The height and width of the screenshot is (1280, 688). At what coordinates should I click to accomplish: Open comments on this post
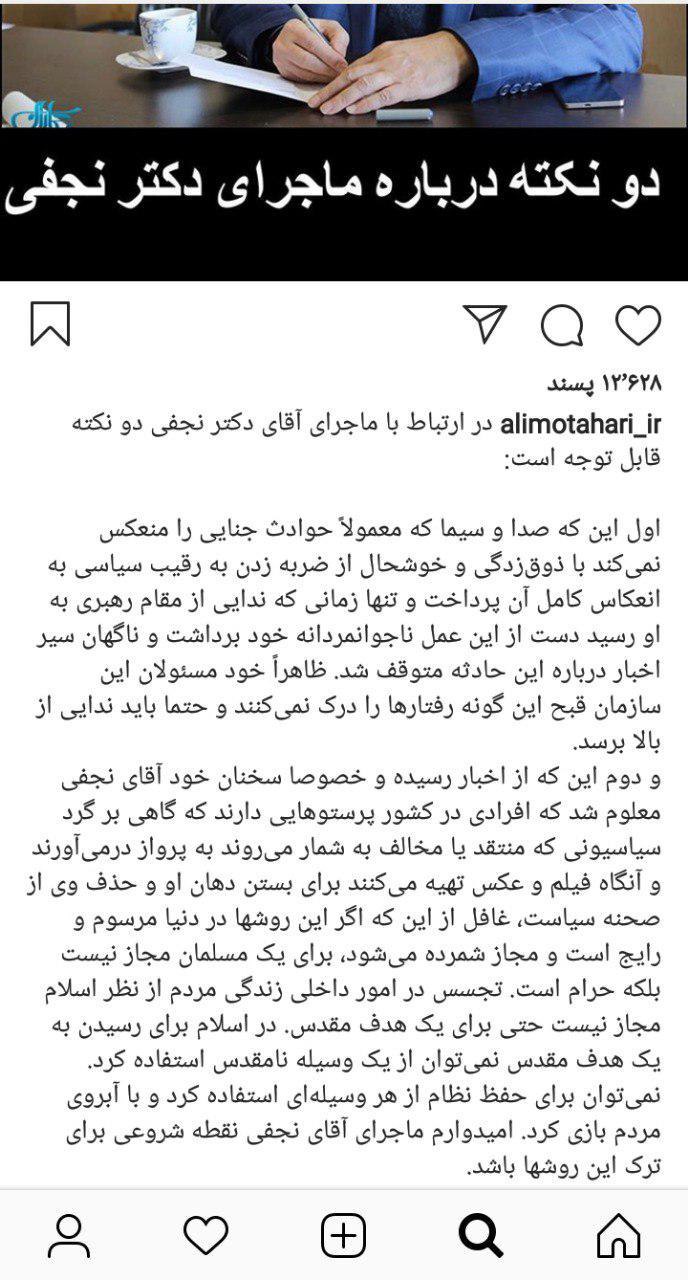[x=562, y=326]
